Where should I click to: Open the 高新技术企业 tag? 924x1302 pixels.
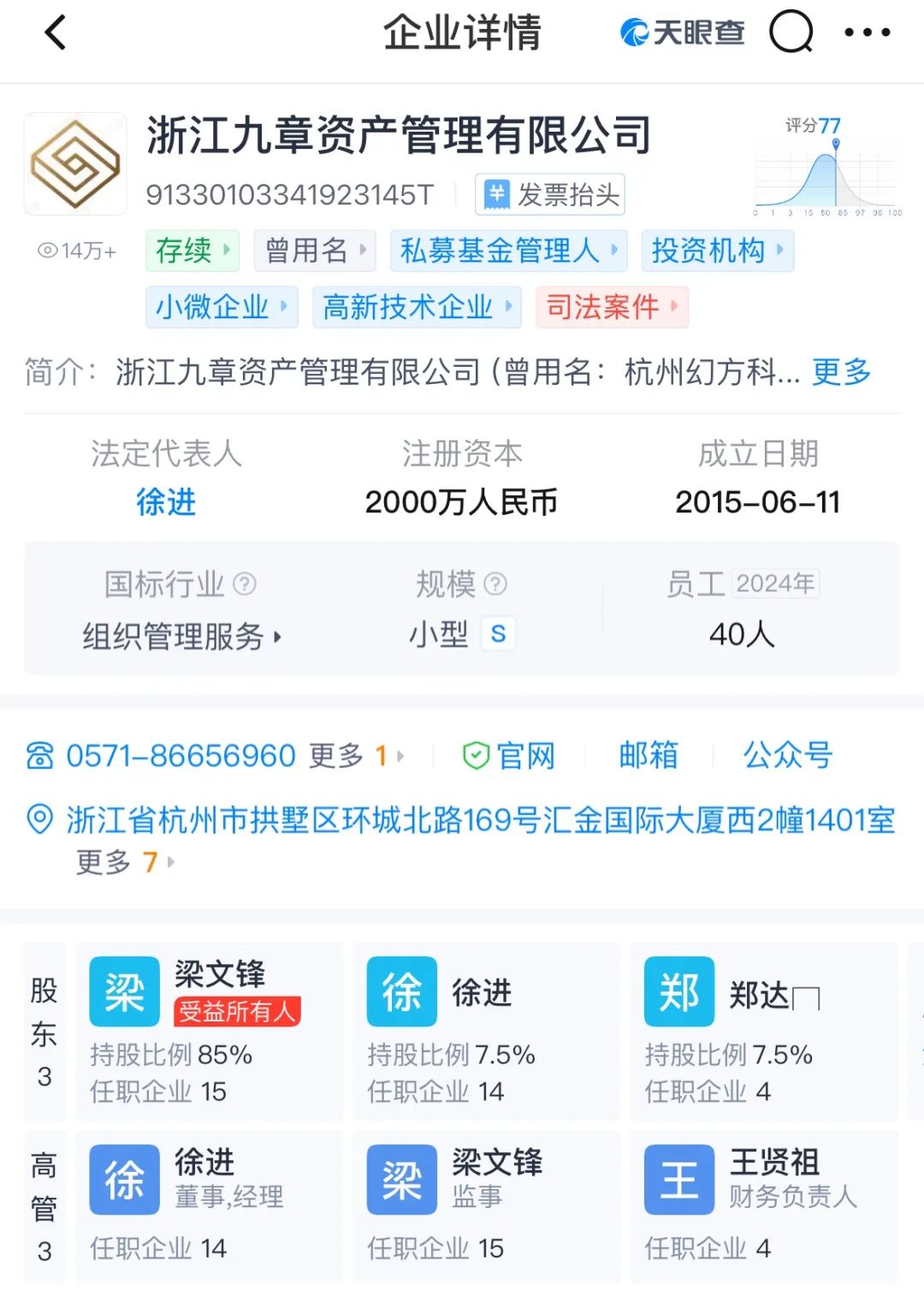[417, 307]
